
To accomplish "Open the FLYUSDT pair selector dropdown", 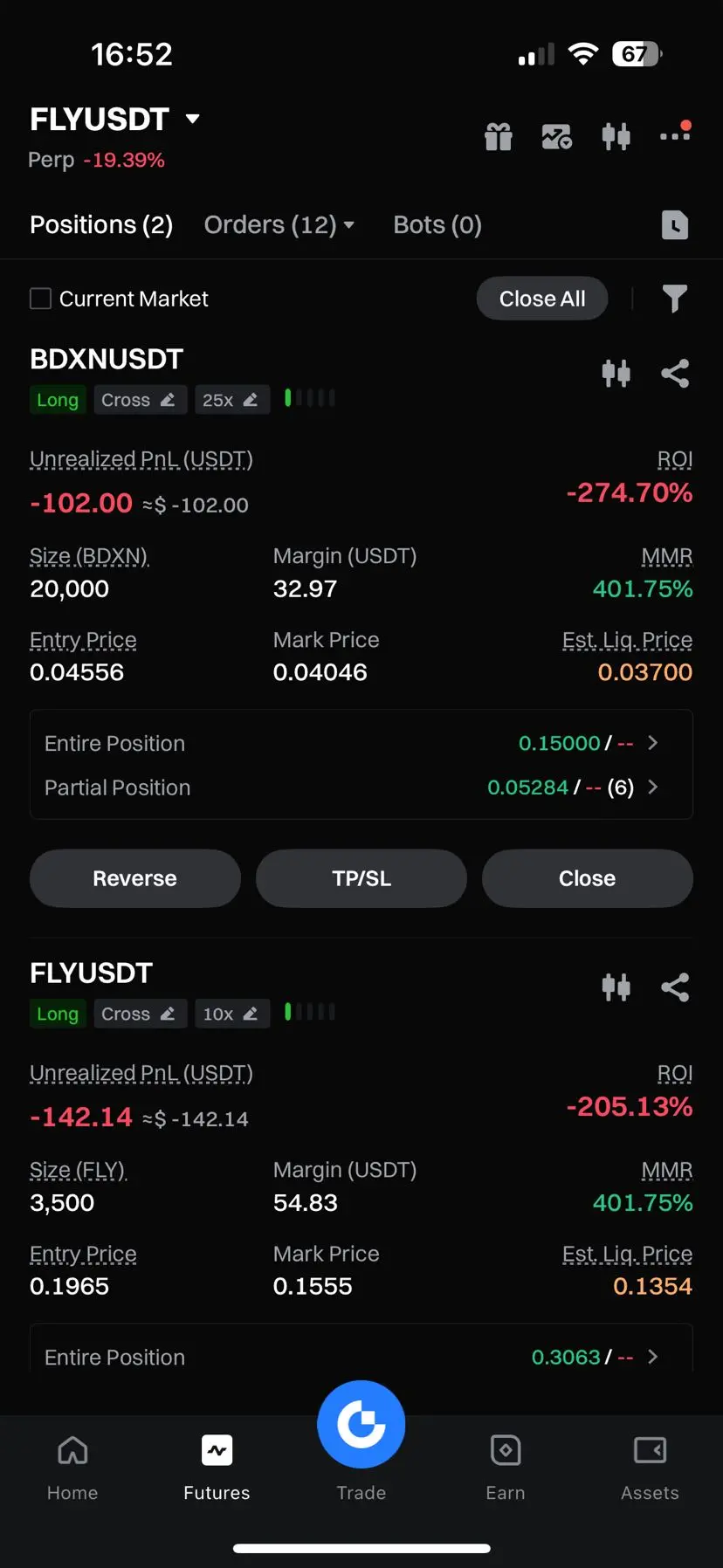I will tap(114, 120).
